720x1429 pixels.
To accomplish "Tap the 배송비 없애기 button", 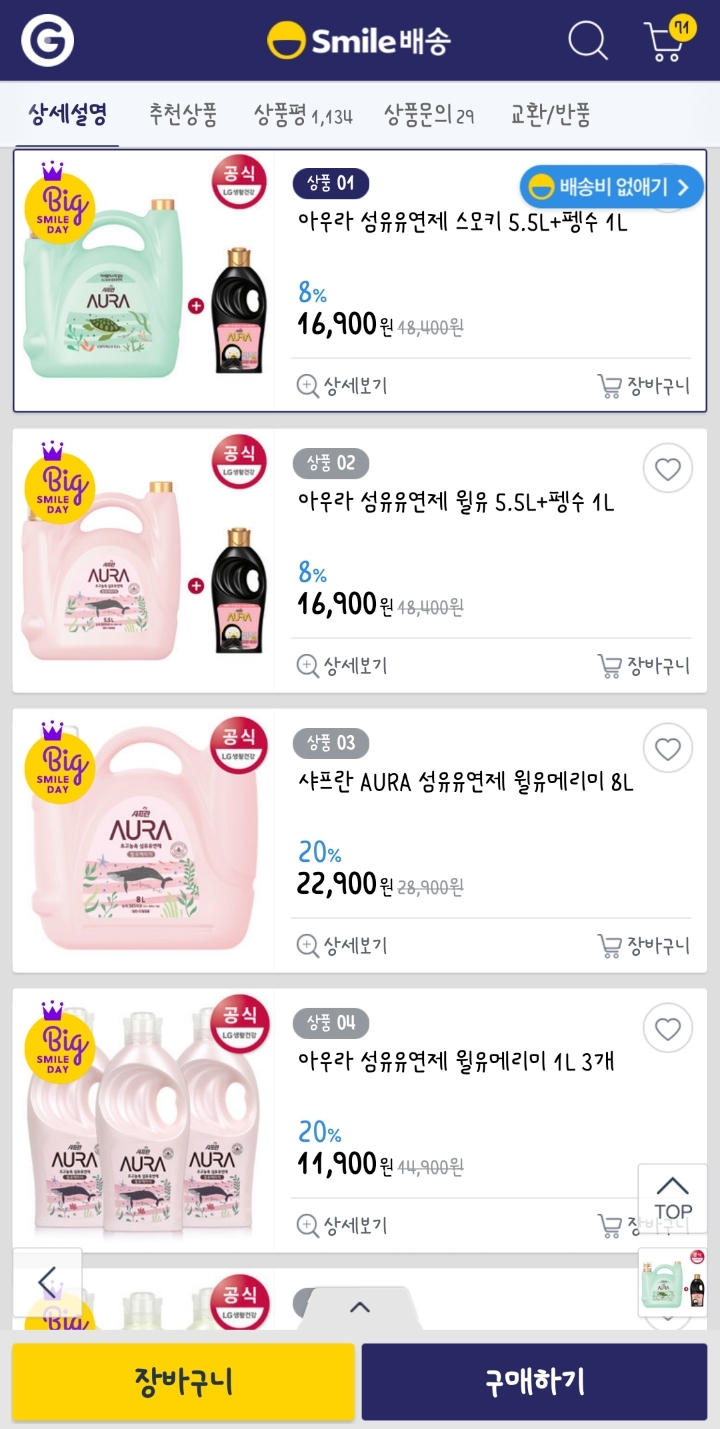I will pos(611,187).
